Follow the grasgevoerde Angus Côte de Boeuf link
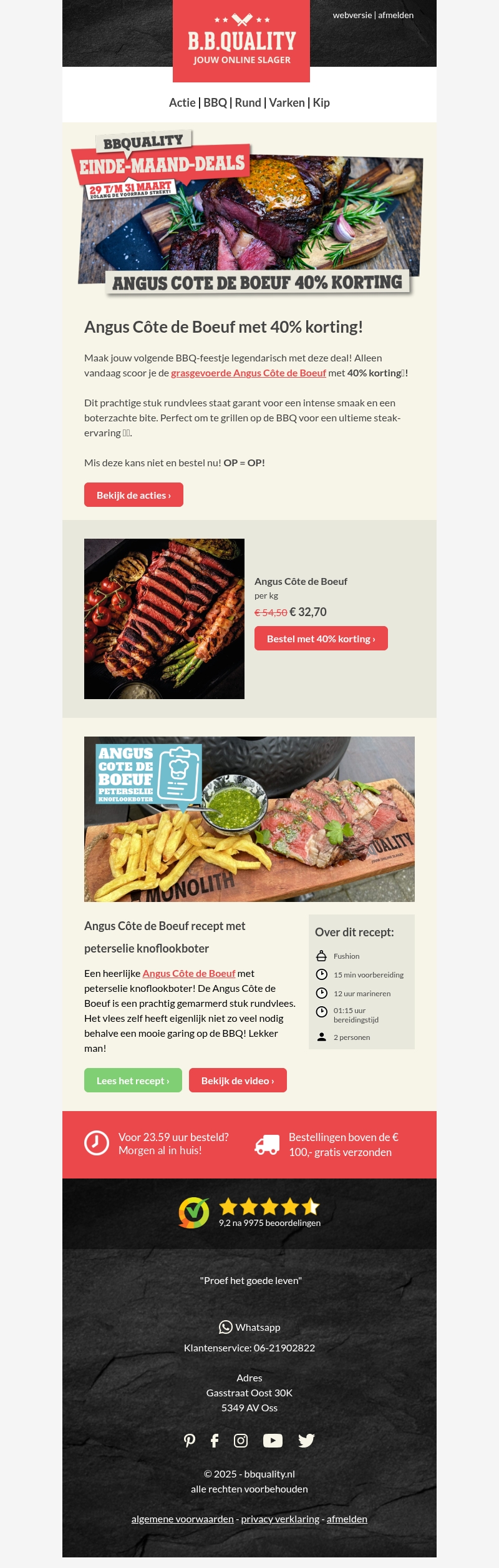 248,373
